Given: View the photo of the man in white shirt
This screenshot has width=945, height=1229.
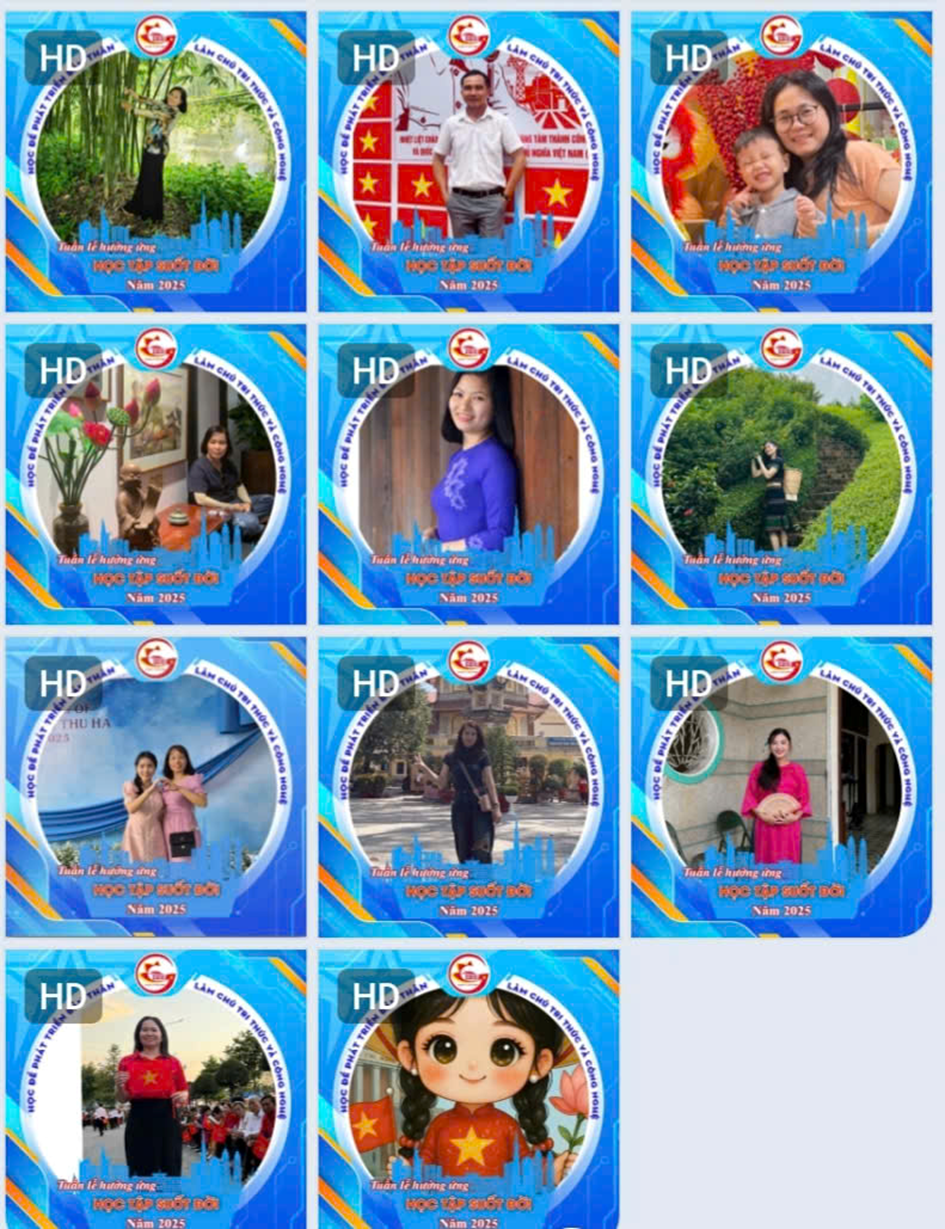Looking at the screenshot, I should coord(469,162).
